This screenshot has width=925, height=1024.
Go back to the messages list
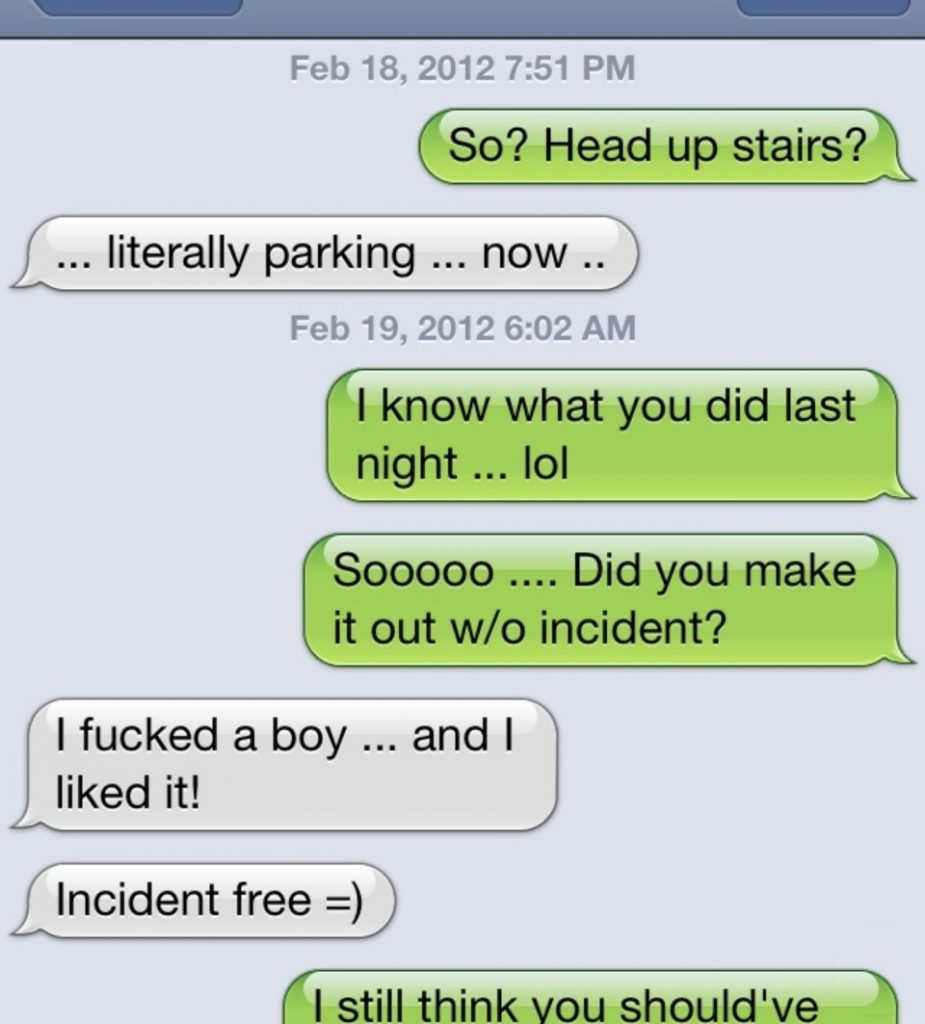(x=140, y=7)
